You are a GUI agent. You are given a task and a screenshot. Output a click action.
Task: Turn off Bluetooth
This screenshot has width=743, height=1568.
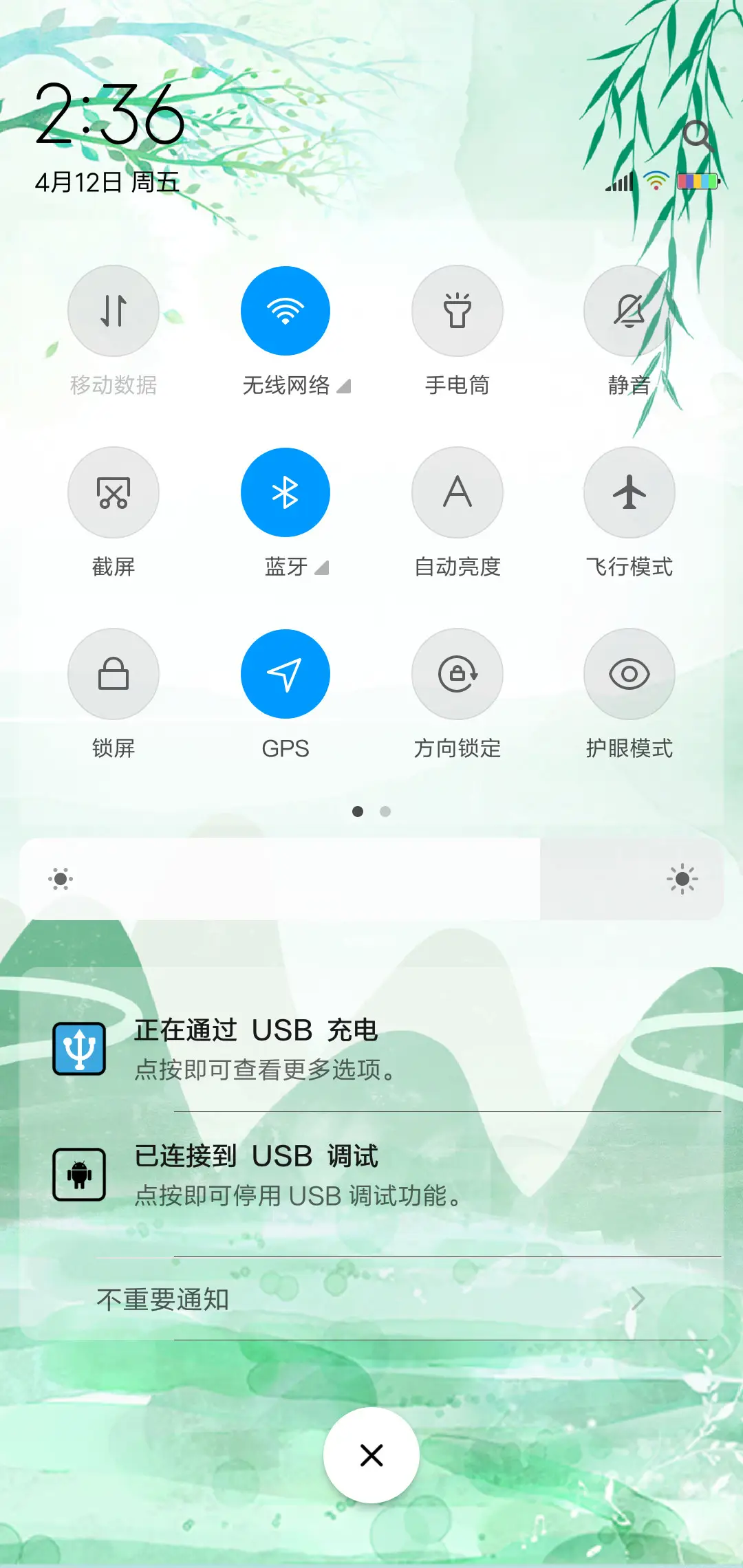coord(286,492)
